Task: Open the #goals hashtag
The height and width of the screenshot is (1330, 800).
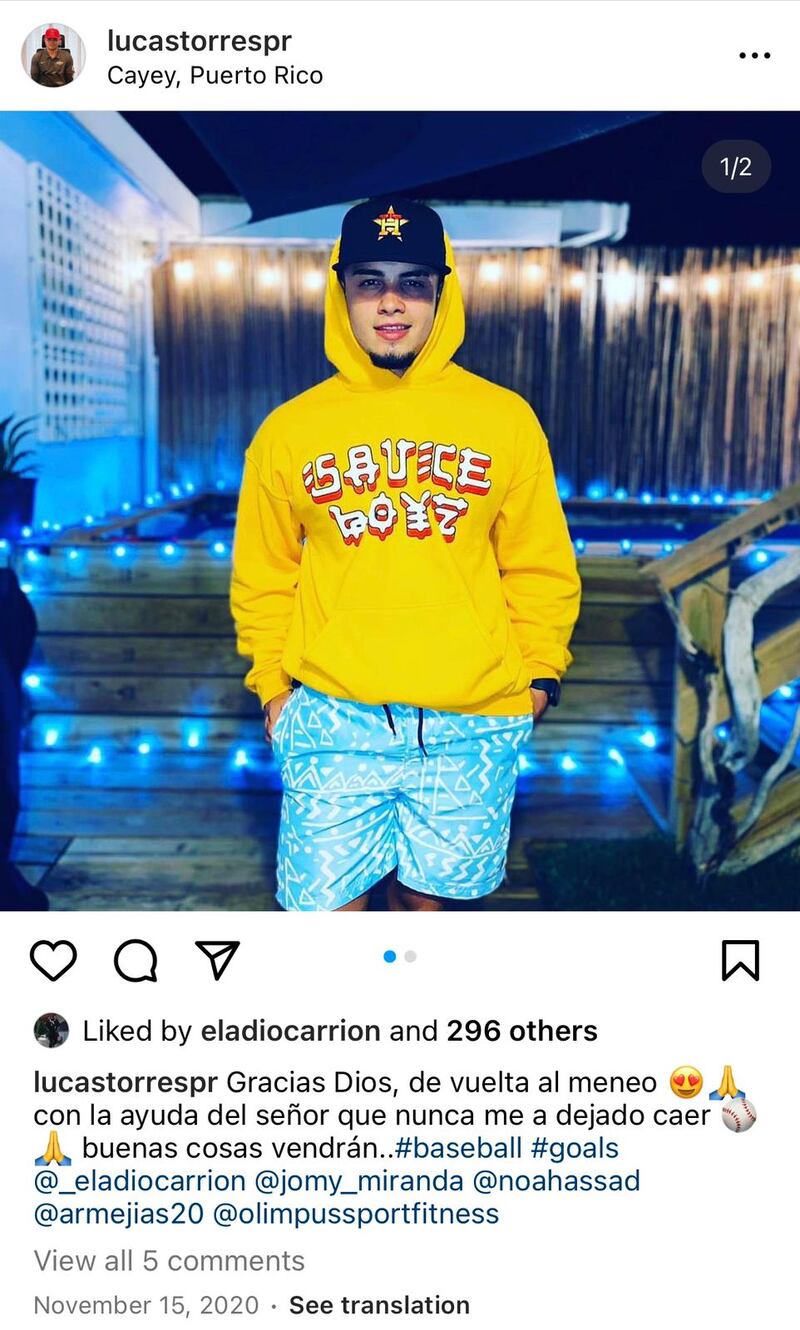Action: coord(575,1147)
